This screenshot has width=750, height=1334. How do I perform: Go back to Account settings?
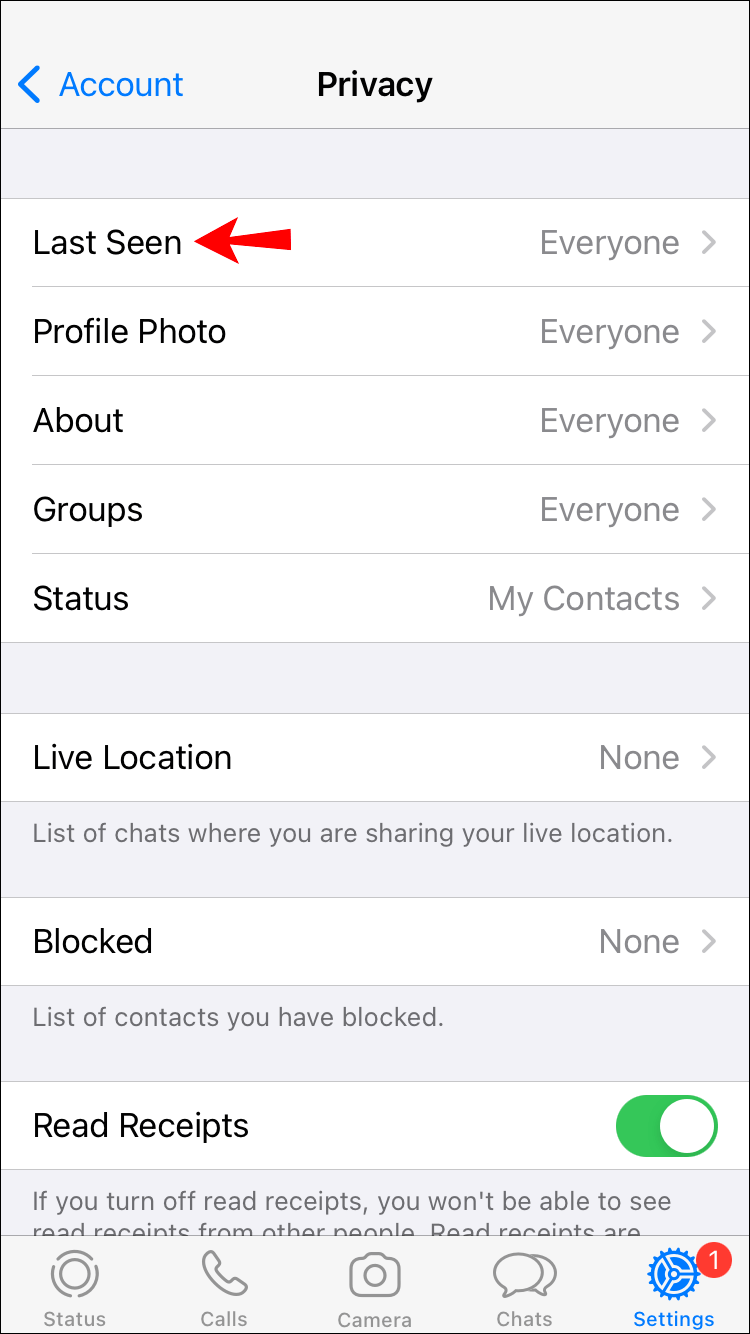tap(101, 84)
